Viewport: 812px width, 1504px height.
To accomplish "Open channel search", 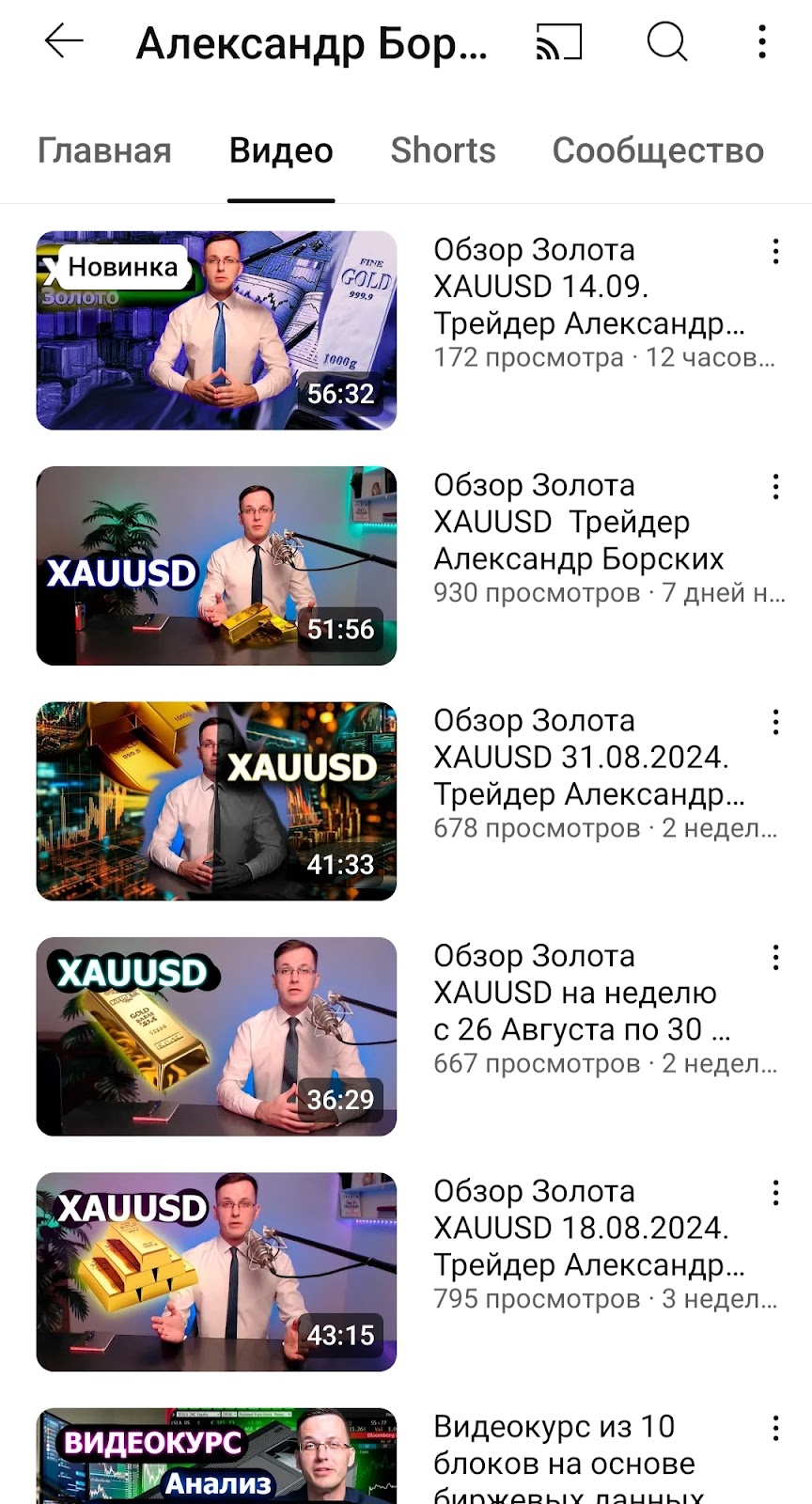I will 667,41.
